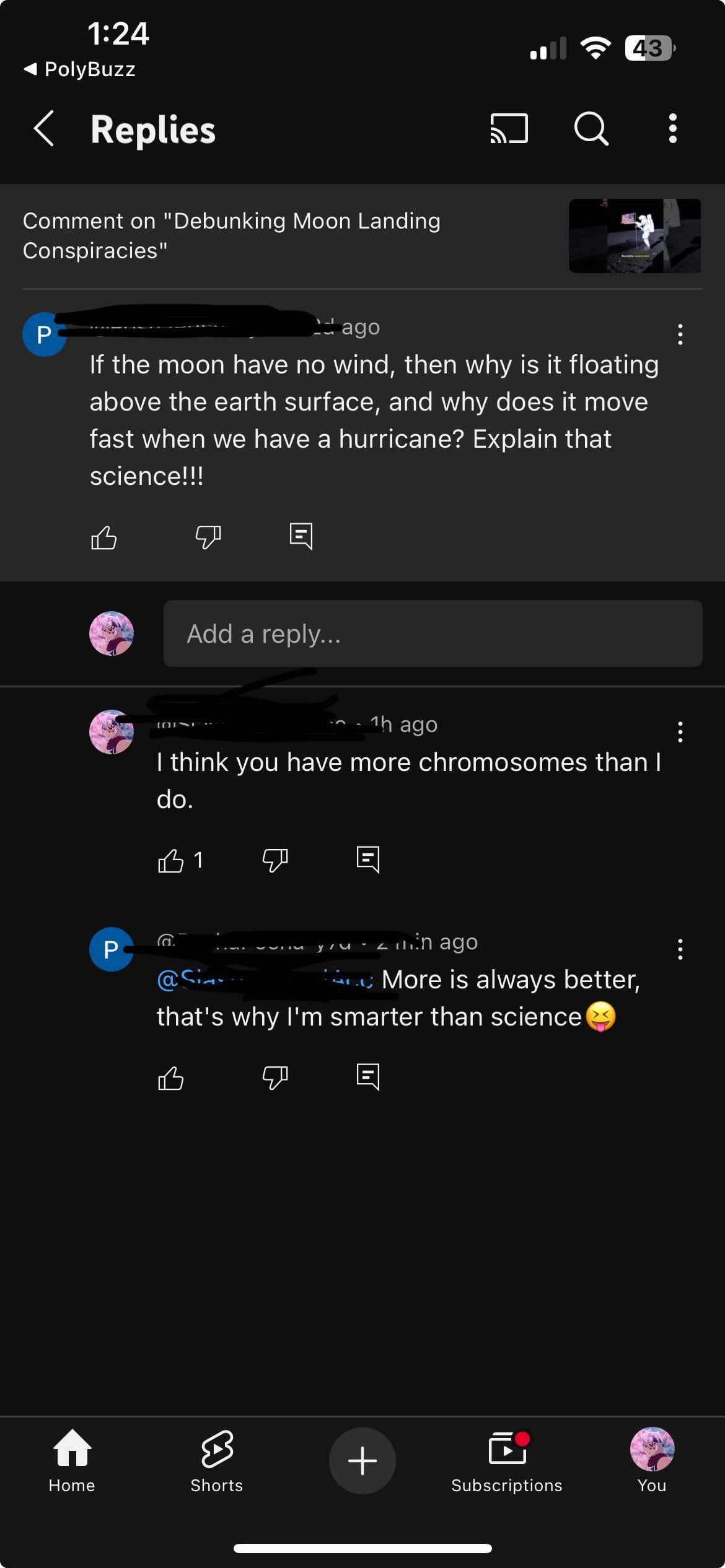Open the Subscriptions tab
The image size is (725, 1568).
[x=507, y=1460]
